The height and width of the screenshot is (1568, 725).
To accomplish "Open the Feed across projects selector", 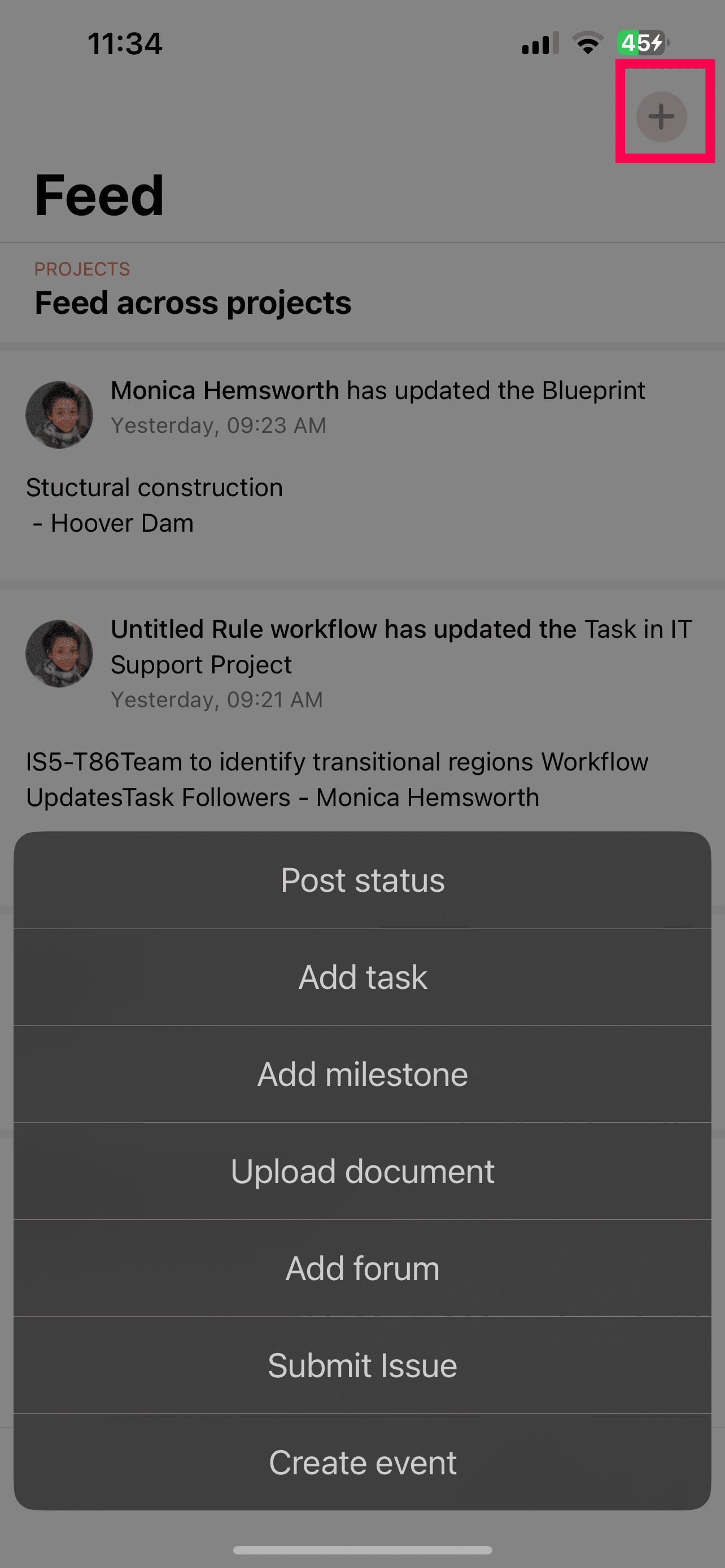I will pyautogui.click(x=193, y=303).
